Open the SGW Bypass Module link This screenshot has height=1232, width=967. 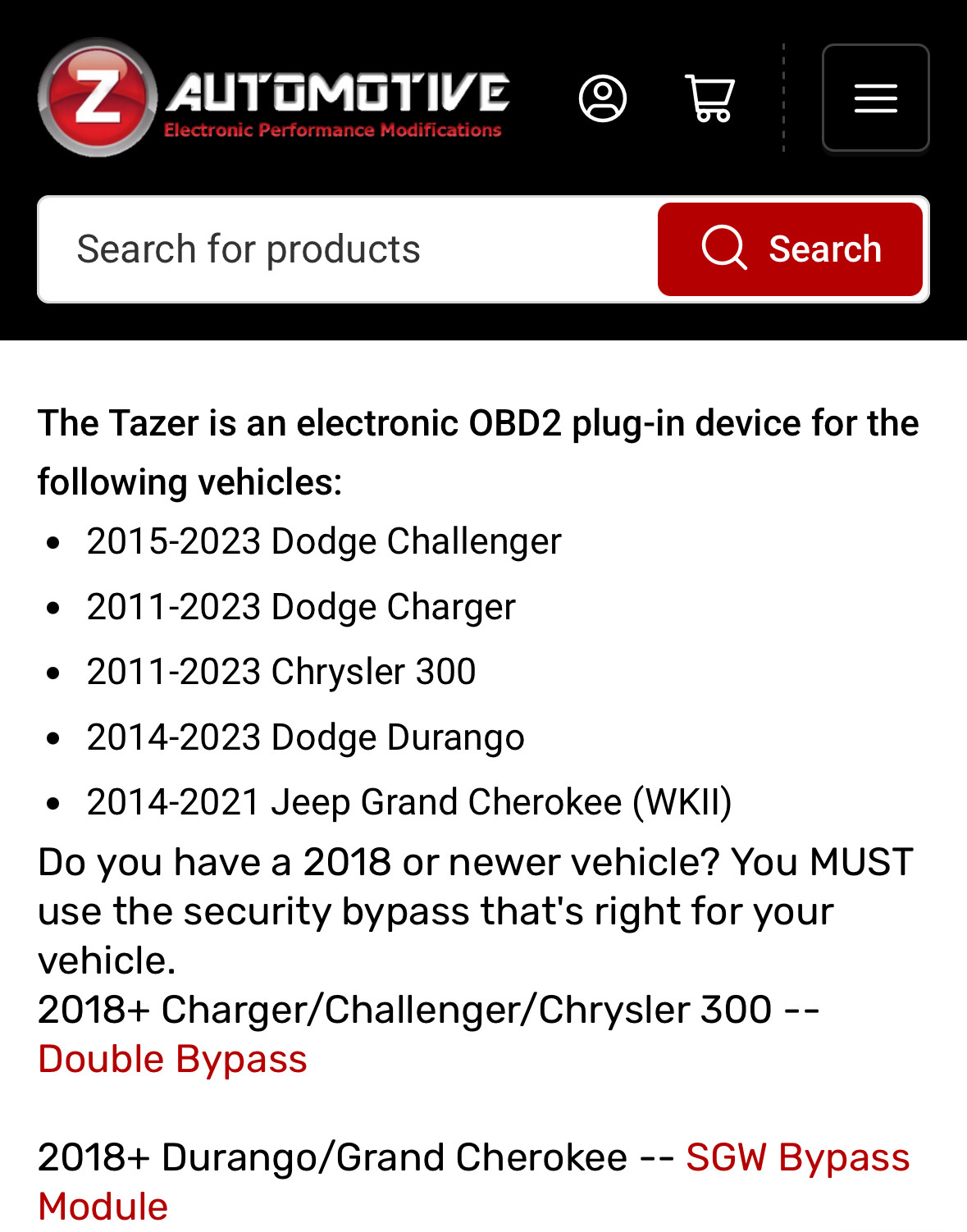pos(797,1157)
